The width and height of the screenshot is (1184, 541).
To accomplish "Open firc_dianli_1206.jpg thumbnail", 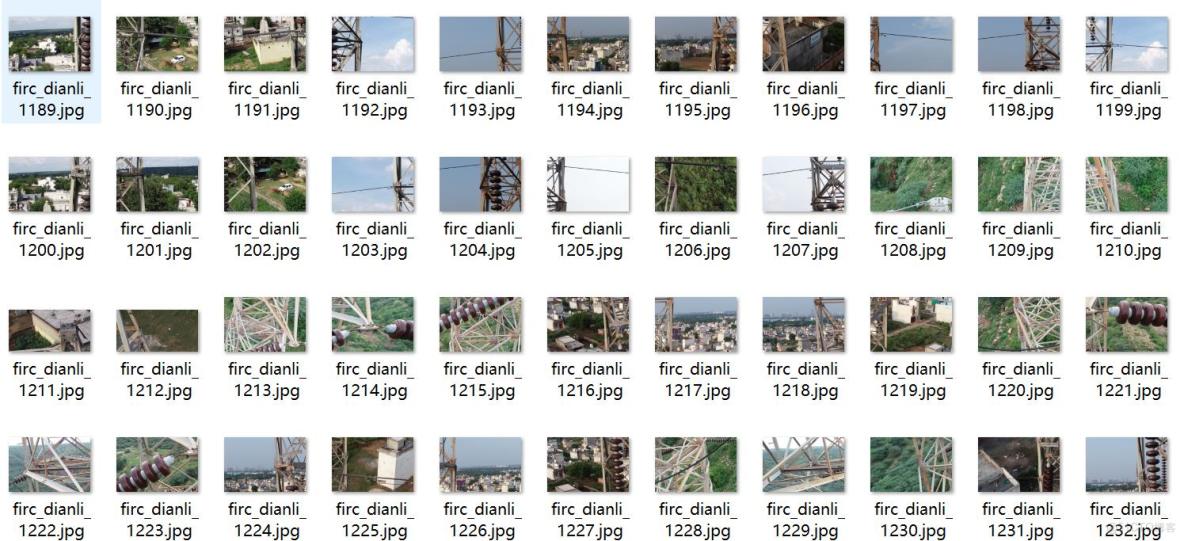I will (696, 184).
